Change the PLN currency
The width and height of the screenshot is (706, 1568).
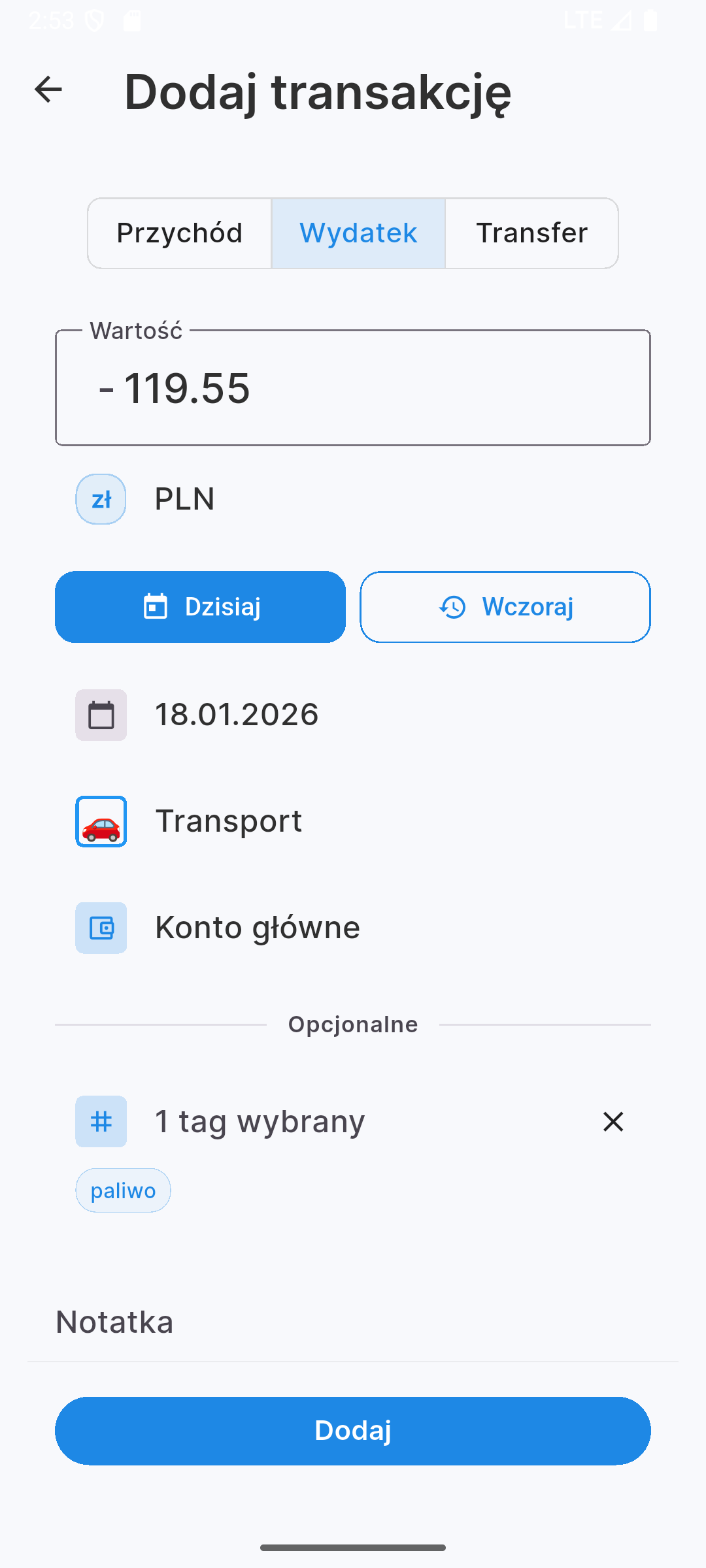183,499
